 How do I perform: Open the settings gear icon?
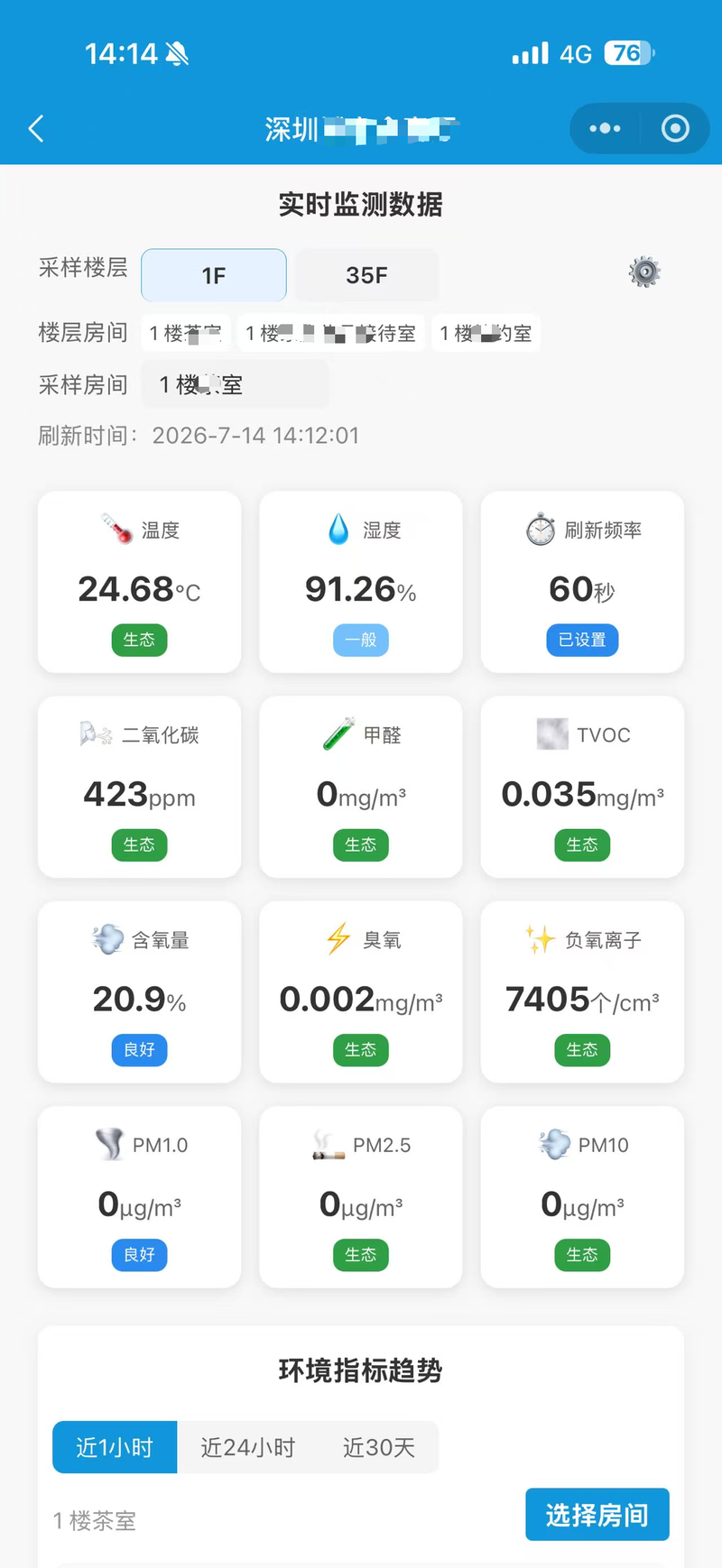point(644,272)
